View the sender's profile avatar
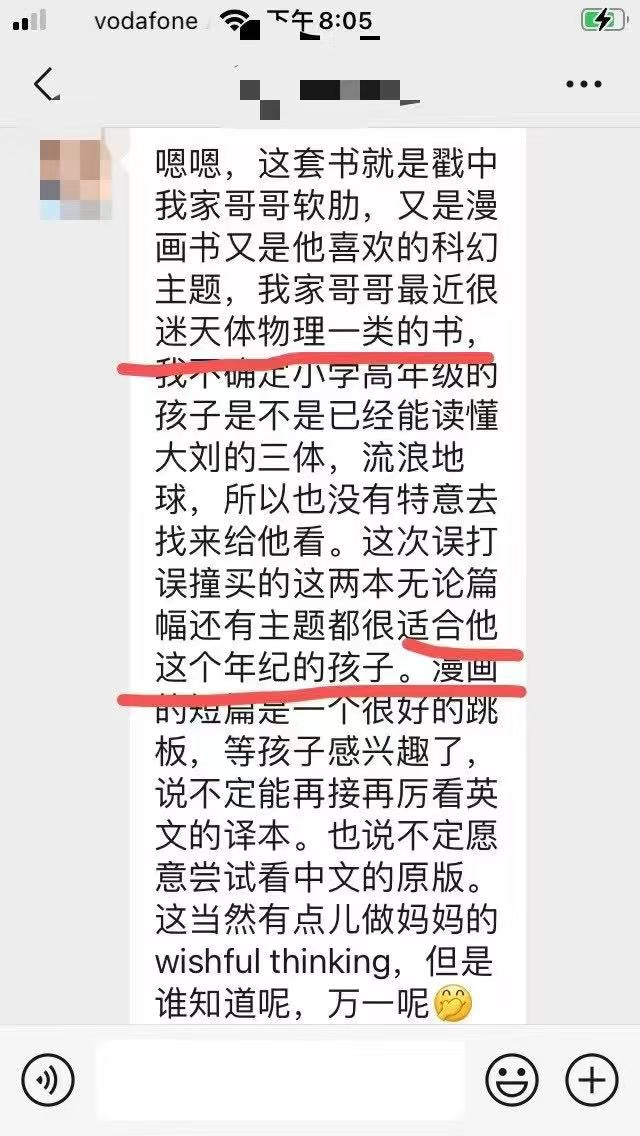This screenshot has height=1136, width=640. (74, 180)
